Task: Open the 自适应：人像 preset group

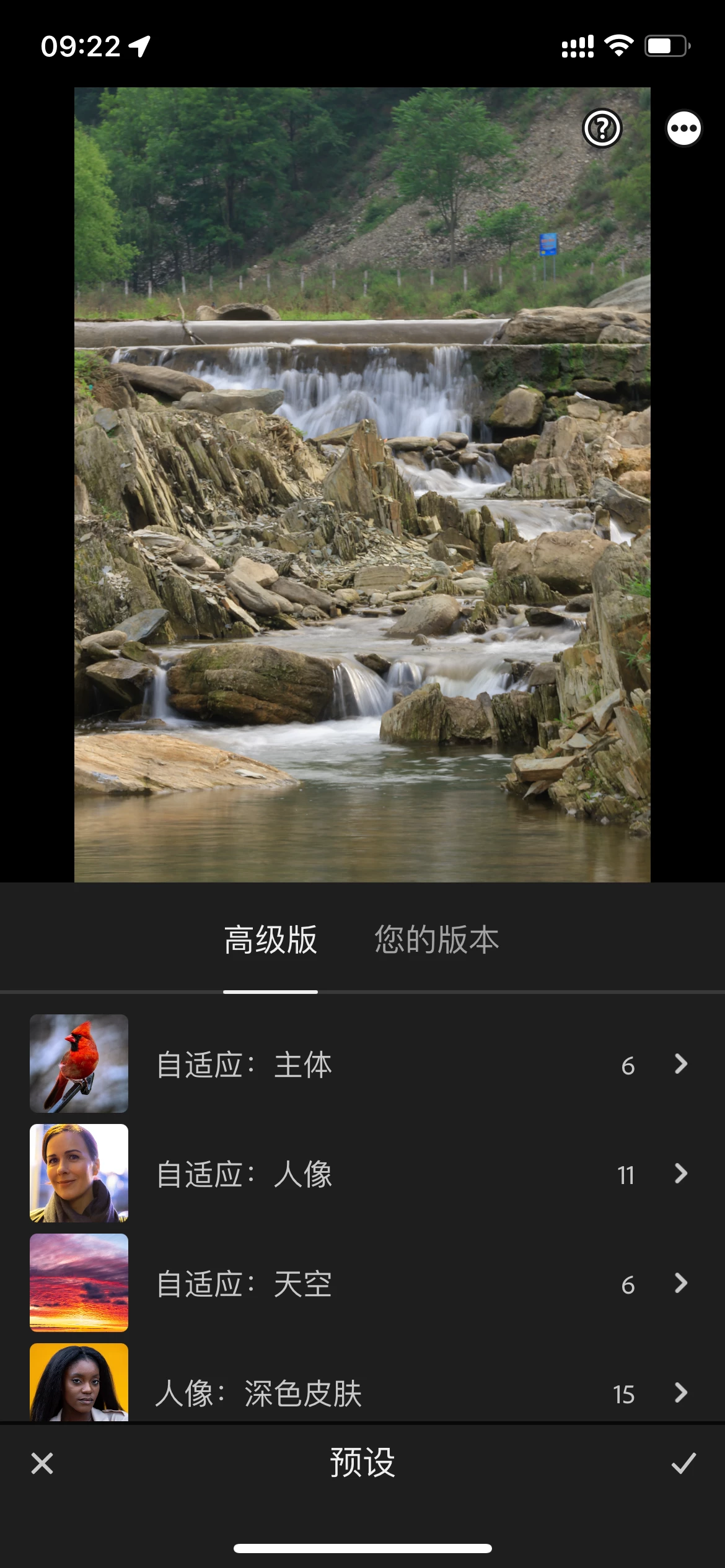Action: (x=362, y=1174)
